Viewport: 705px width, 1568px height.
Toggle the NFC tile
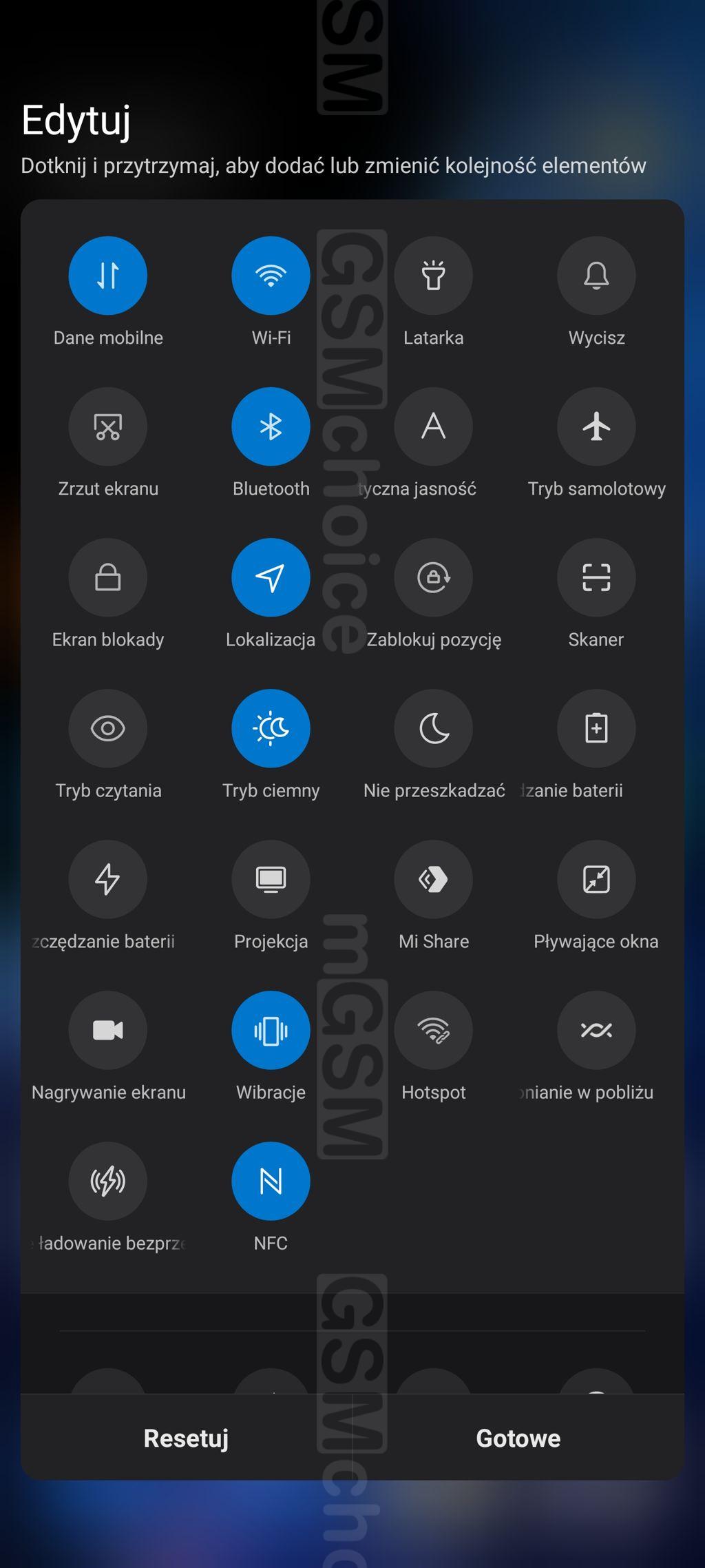click(271, 1181)
